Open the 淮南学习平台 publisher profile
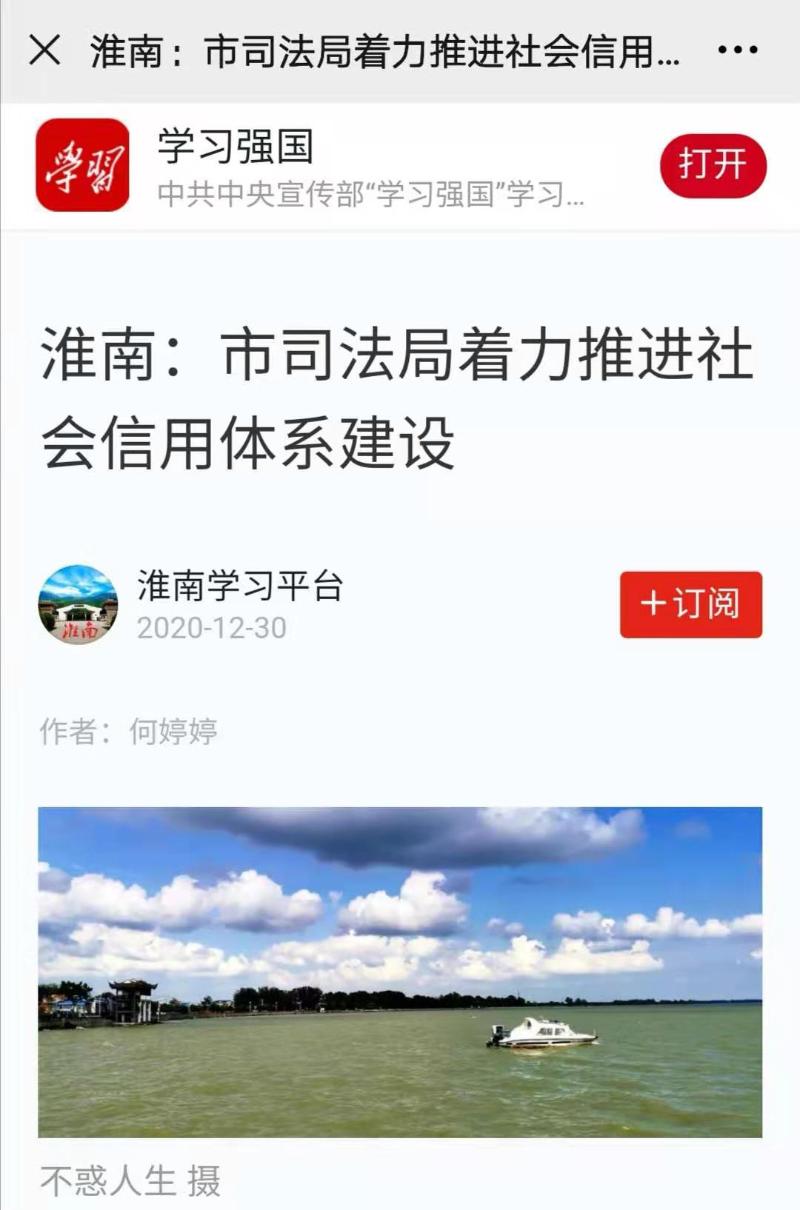This screenshot has width=800, height=1210. click(x=240, y=587)
